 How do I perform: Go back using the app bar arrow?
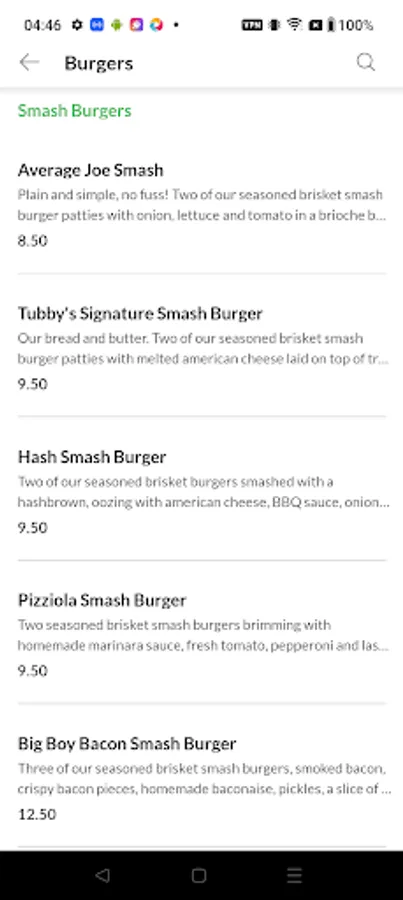[x=29, y=63]
